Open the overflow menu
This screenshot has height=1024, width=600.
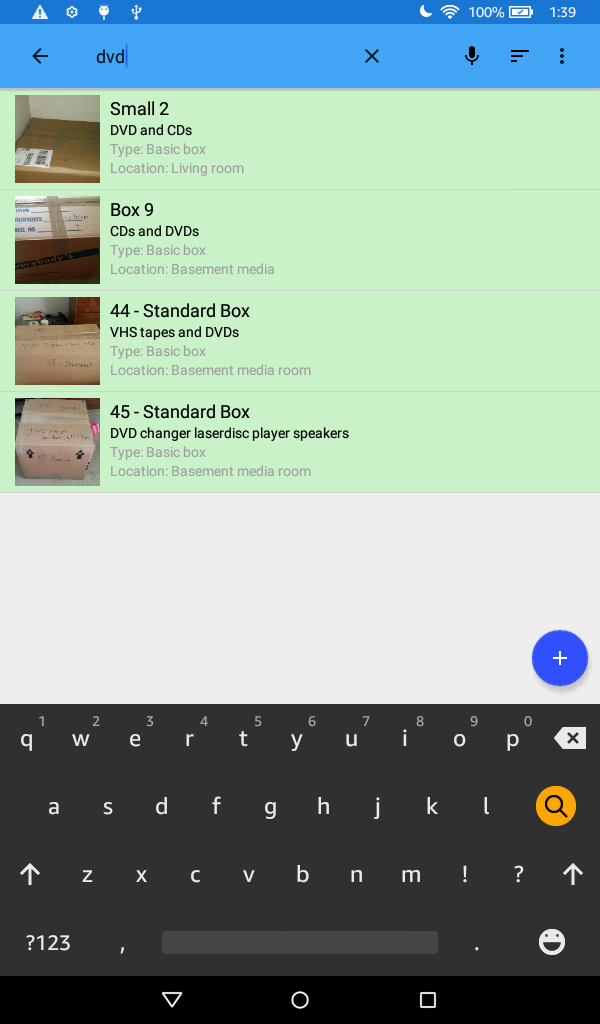[x=562, y=56]
